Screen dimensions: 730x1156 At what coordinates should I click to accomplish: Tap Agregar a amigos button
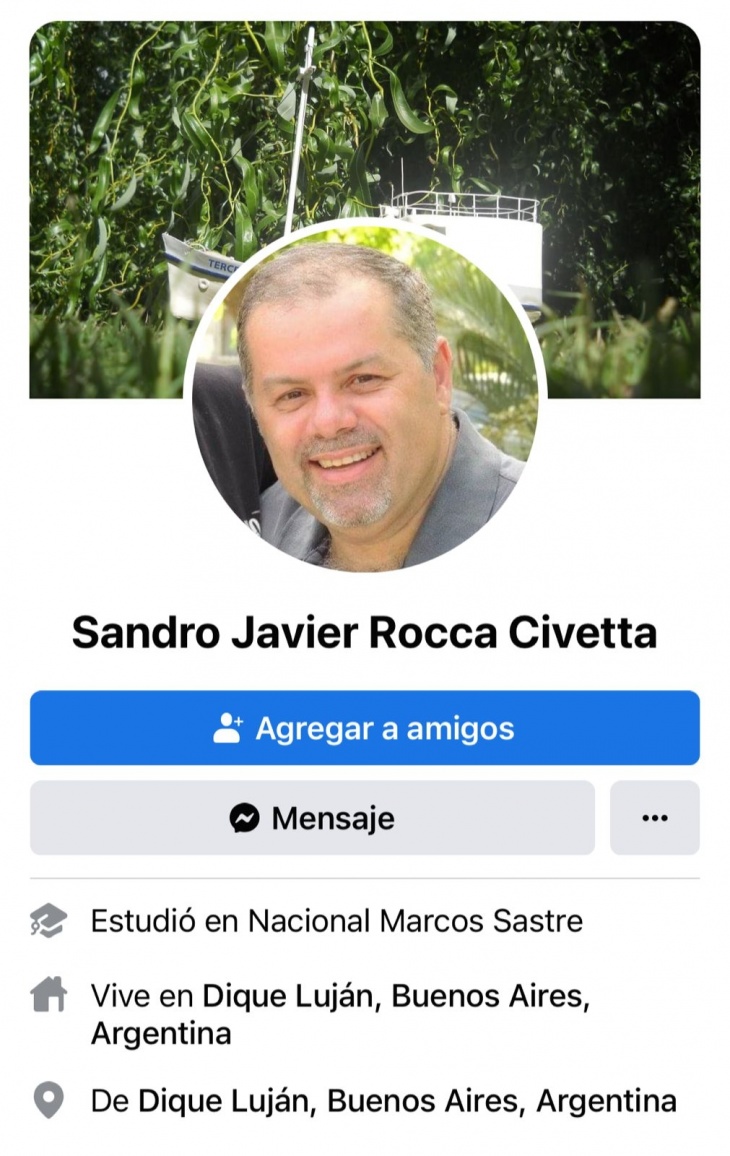(364, 728)
